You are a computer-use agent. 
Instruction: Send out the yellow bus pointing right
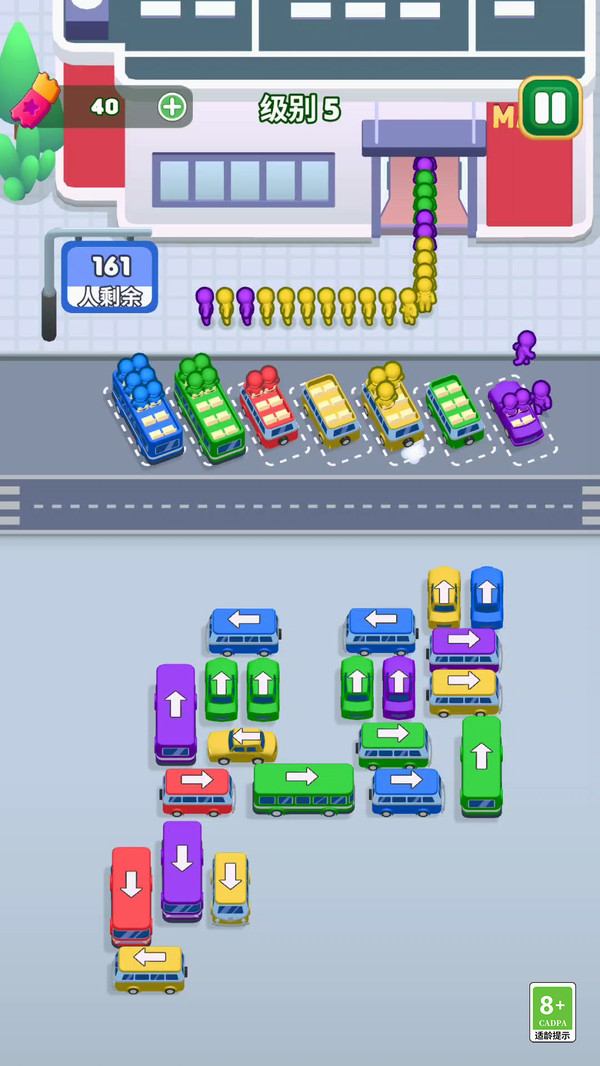pos(465,691)
